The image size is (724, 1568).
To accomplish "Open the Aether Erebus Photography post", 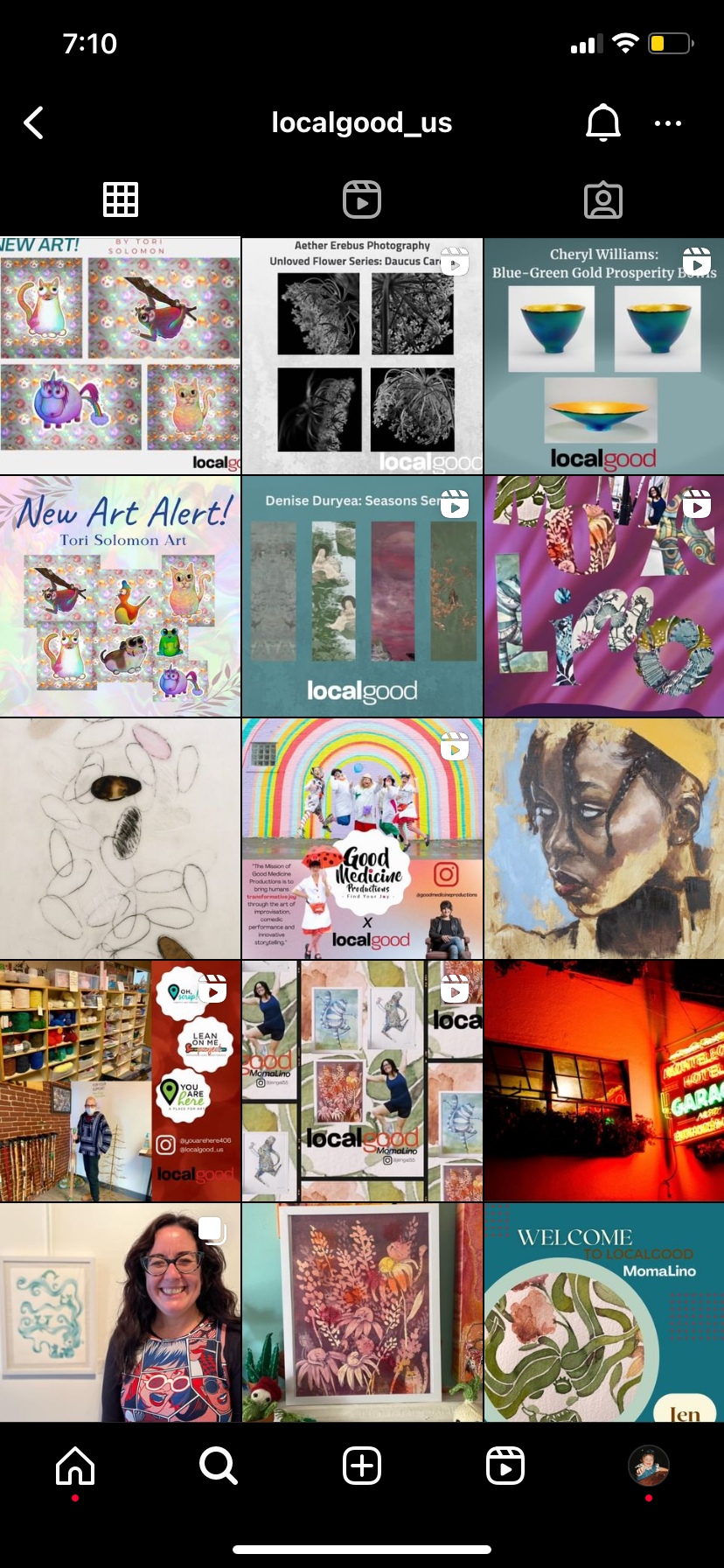I will click(362, 356).
